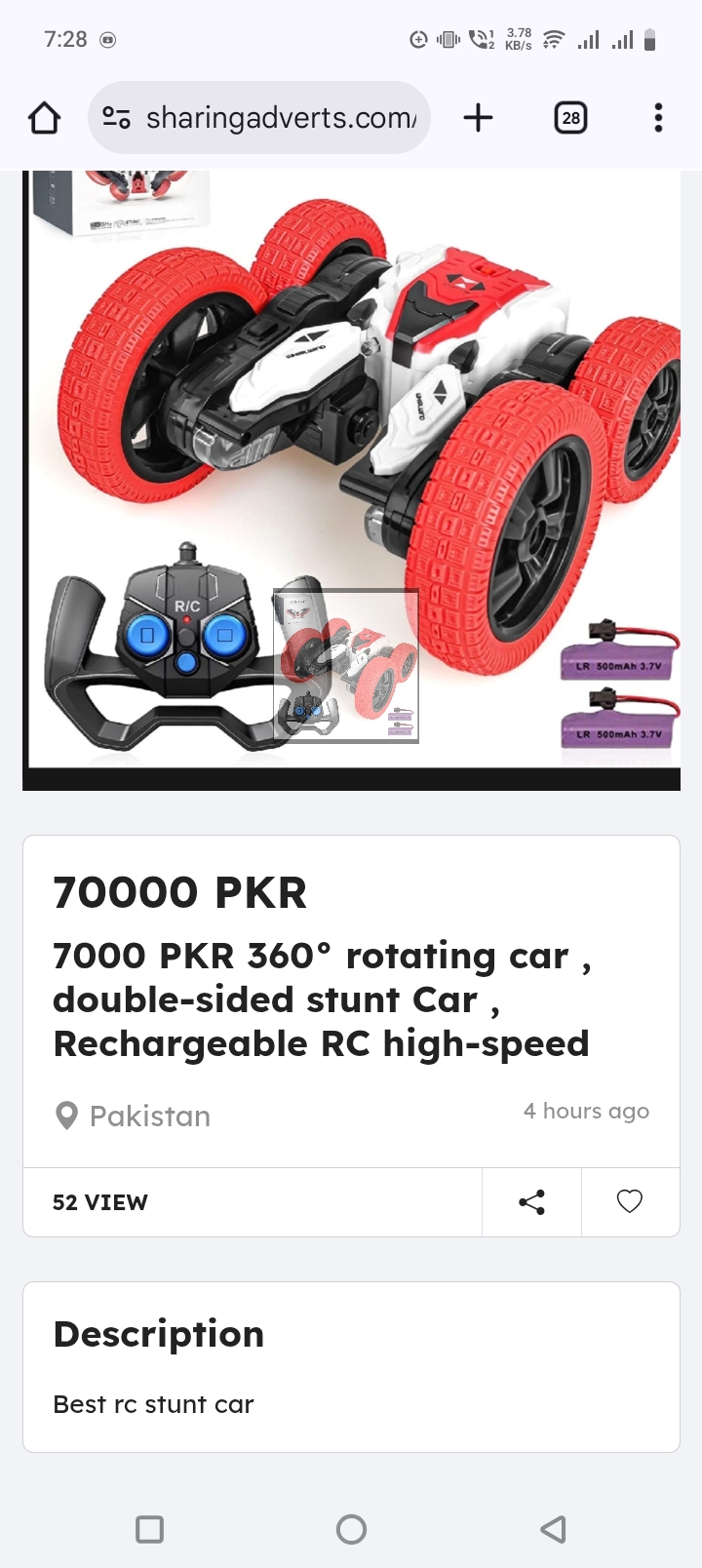
Task: Open the tab switcher showing 28 tabs
Action: 570,118
